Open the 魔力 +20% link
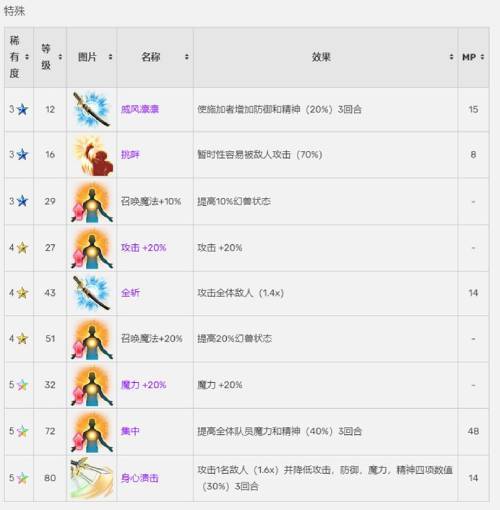 click(144, 385)
